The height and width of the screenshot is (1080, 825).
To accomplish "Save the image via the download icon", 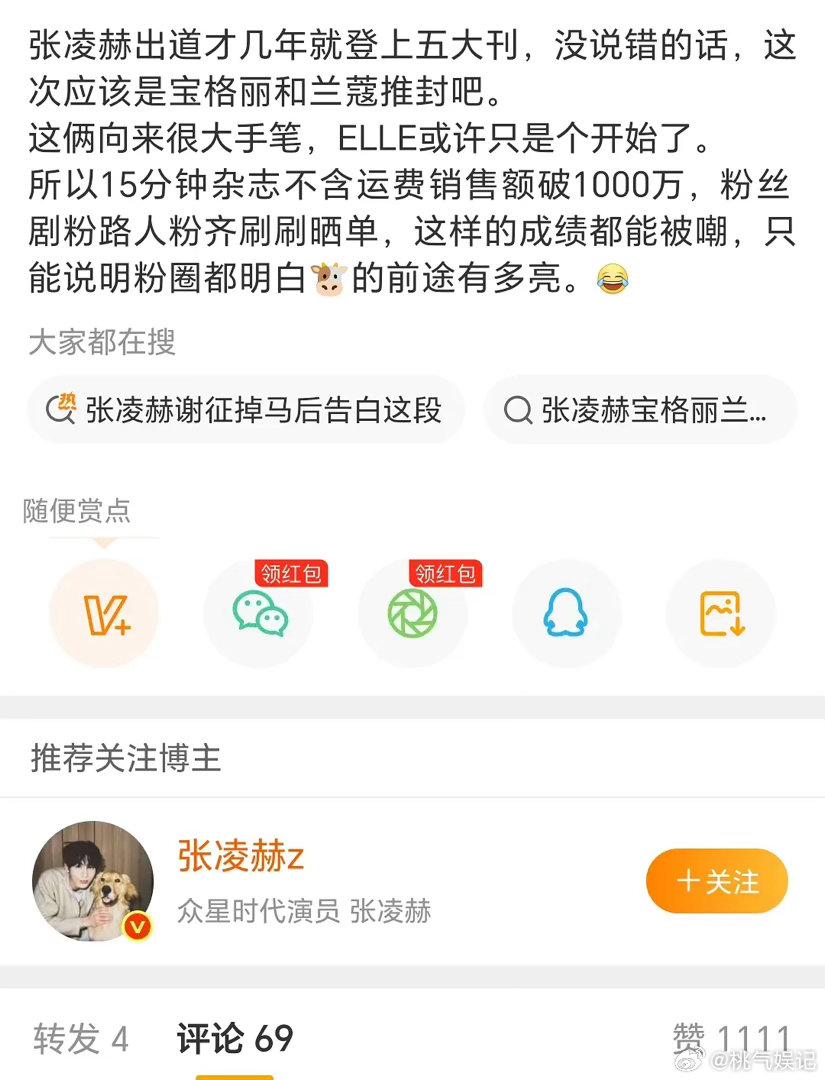I will 720,613.
